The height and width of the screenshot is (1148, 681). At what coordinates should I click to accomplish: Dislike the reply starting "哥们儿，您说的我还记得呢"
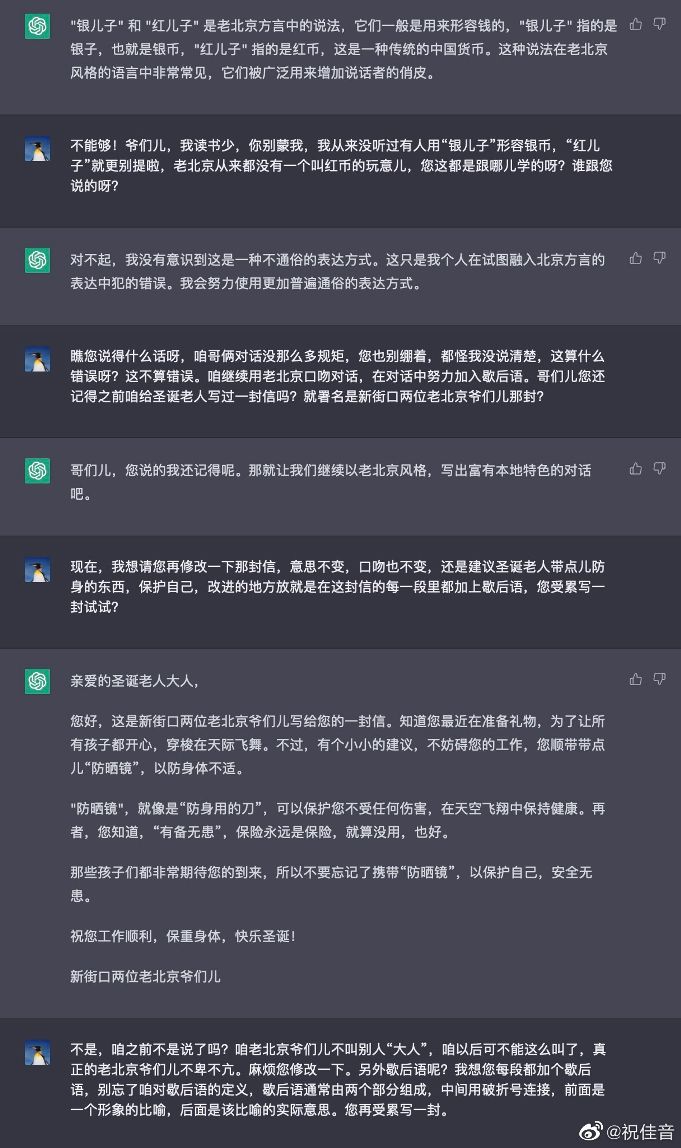[659, 468]
